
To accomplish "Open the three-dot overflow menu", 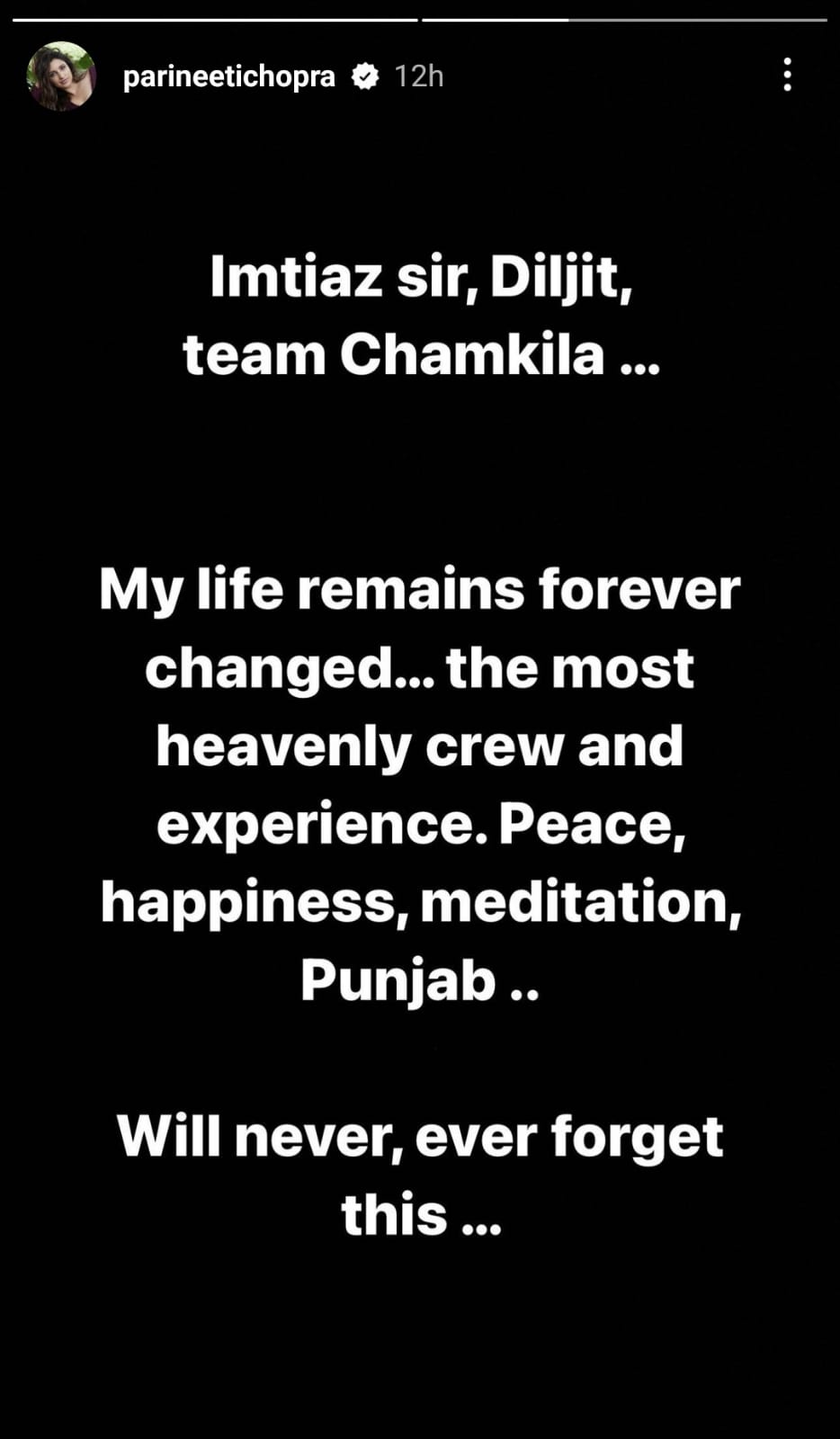I will (787, 75).
